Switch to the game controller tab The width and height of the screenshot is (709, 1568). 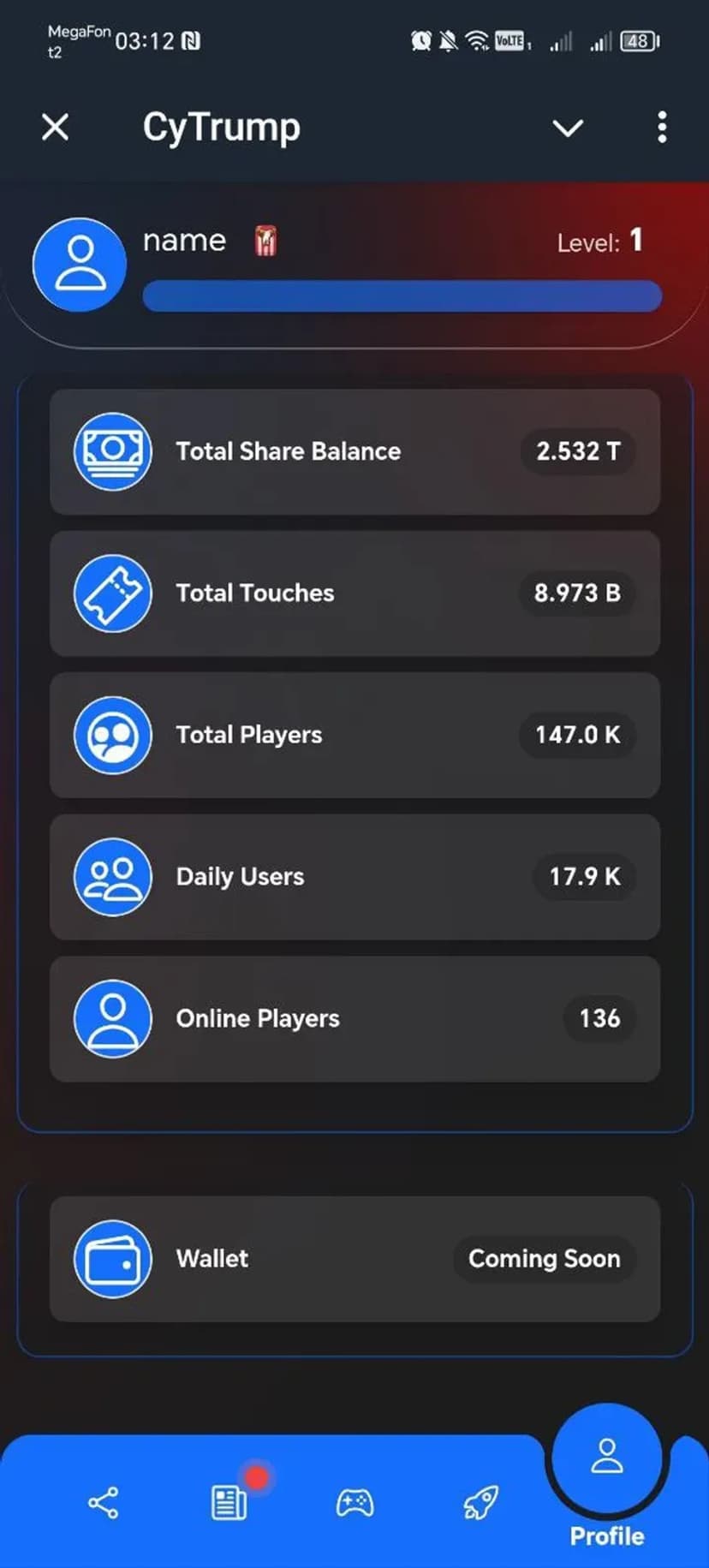tap(354, 1503)
